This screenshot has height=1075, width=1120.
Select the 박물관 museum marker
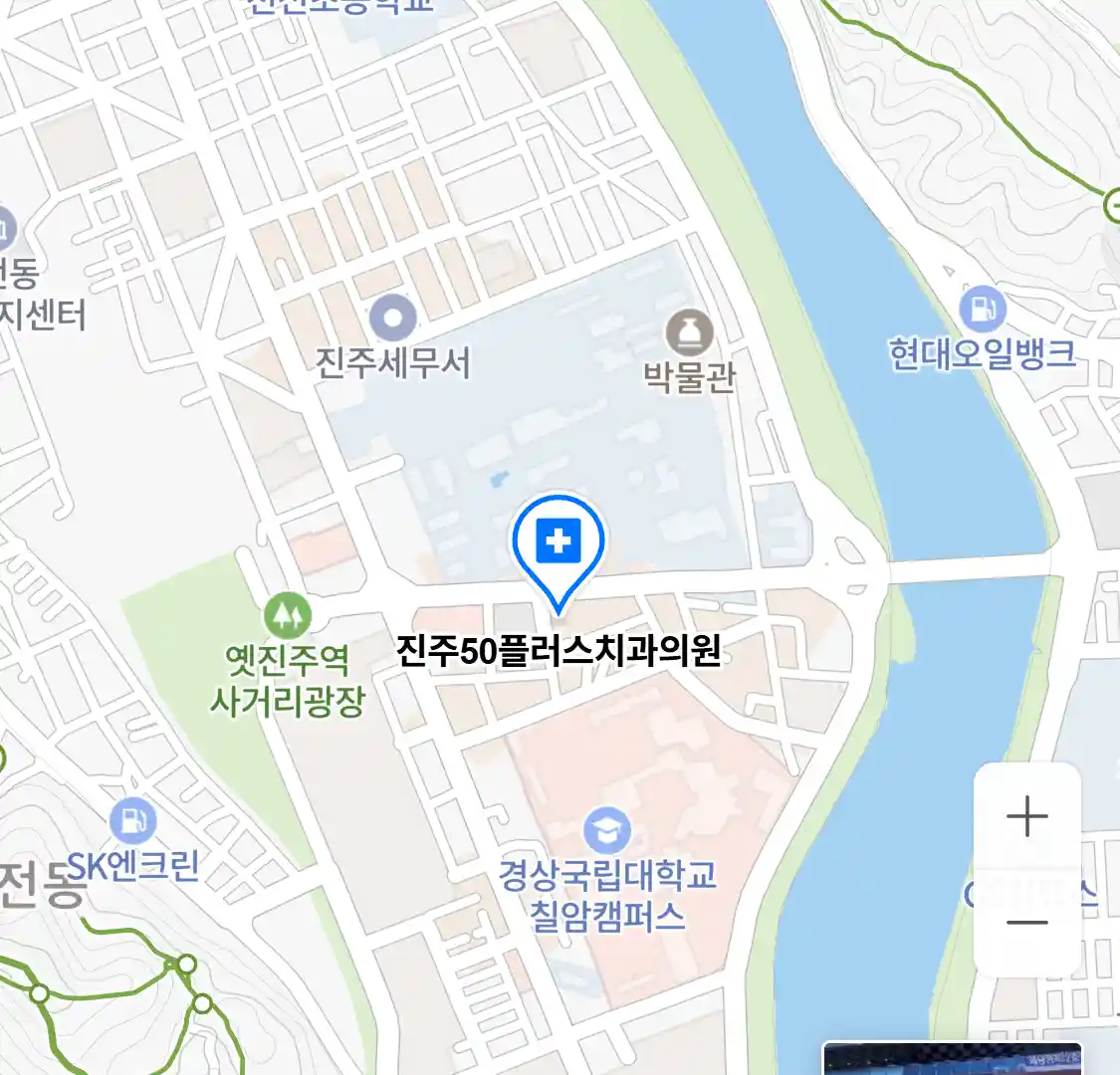pos(689,332)
